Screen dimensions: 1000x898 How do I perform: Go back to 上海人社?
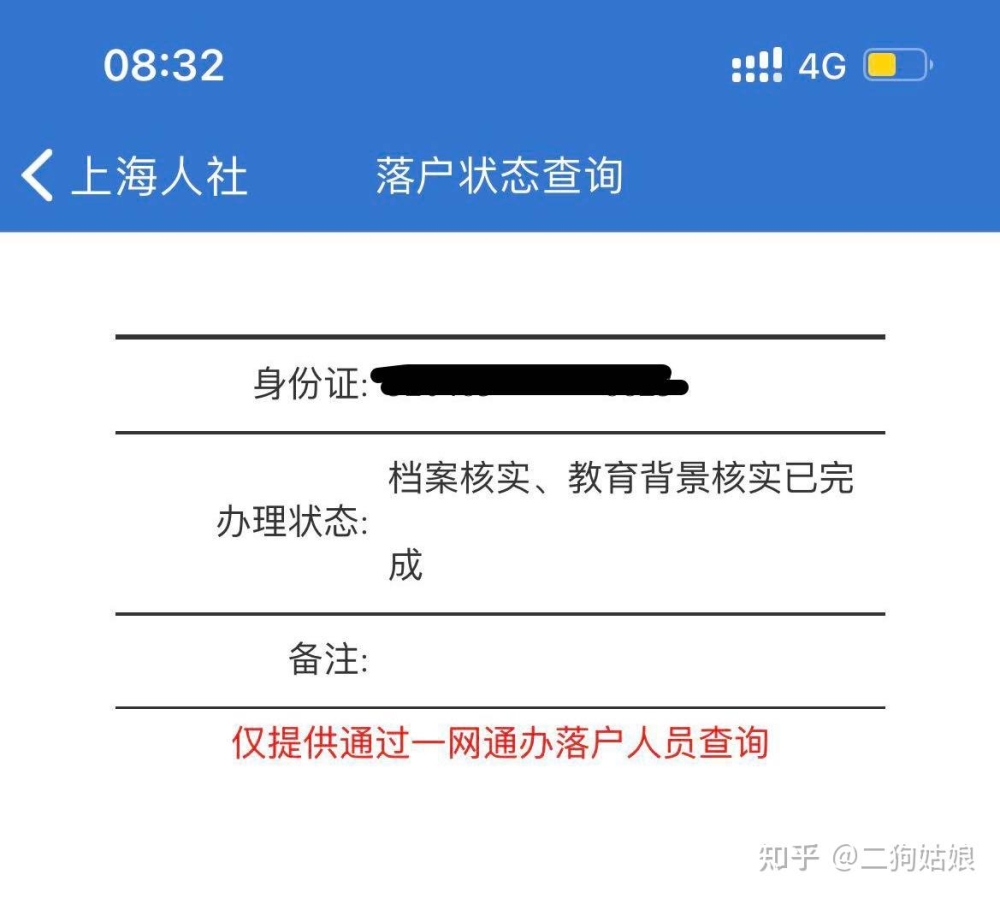coord(133,176)
